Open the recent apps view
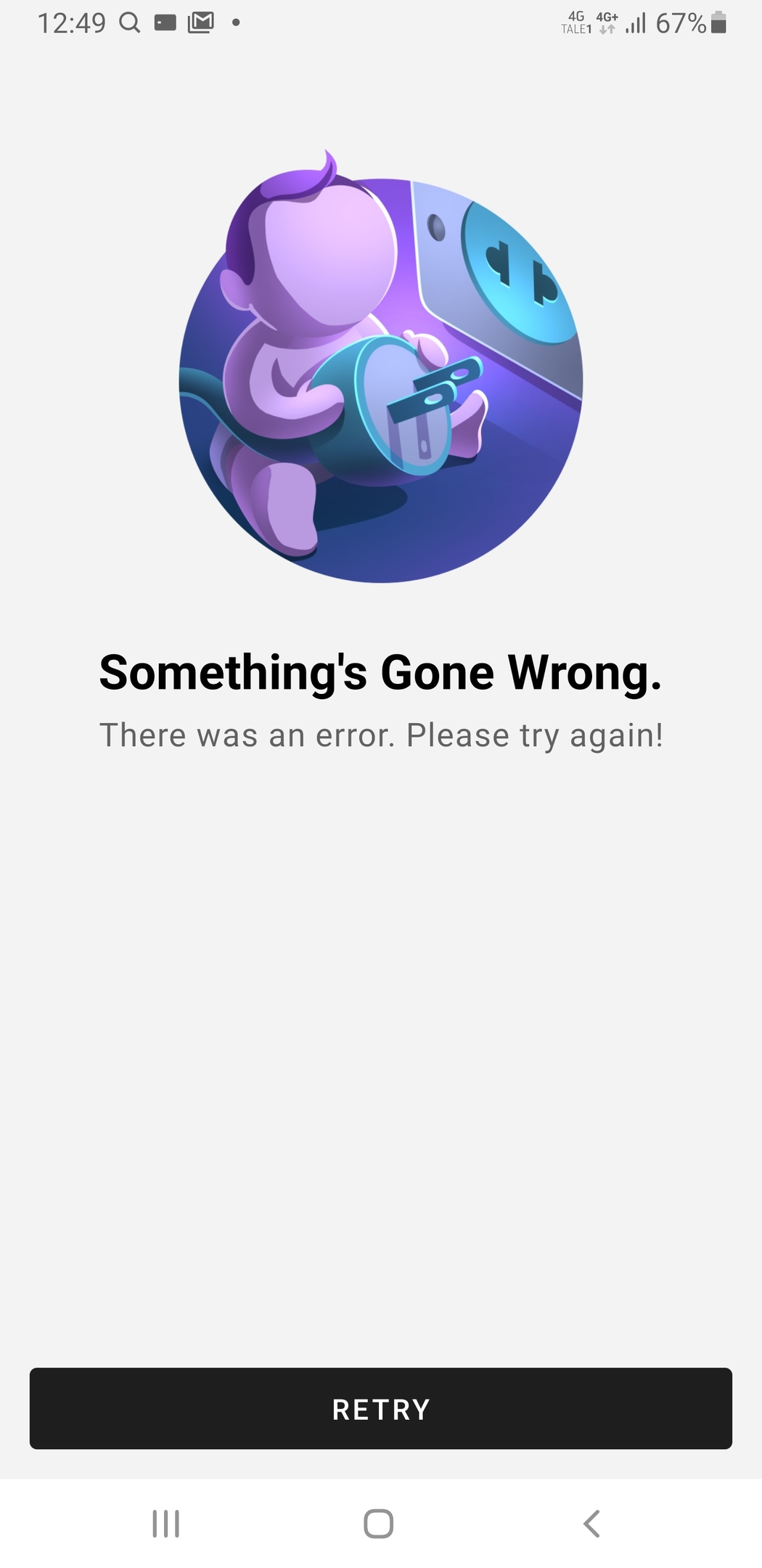The image size is (762, 1568). tap(165, 1524)
